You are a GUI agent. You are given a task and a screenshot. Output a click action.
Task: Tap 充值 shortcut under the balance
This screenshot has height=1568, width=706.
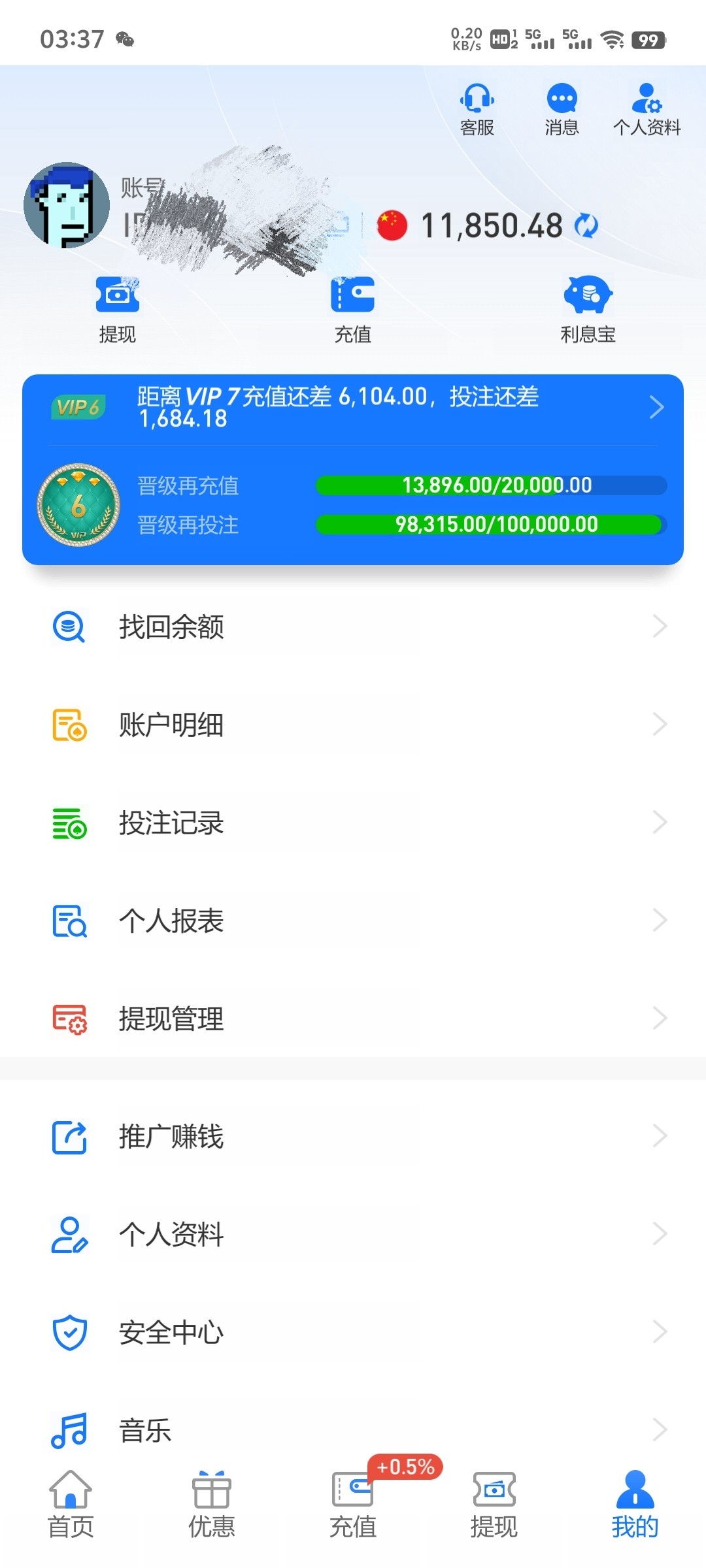click(352, 308)
